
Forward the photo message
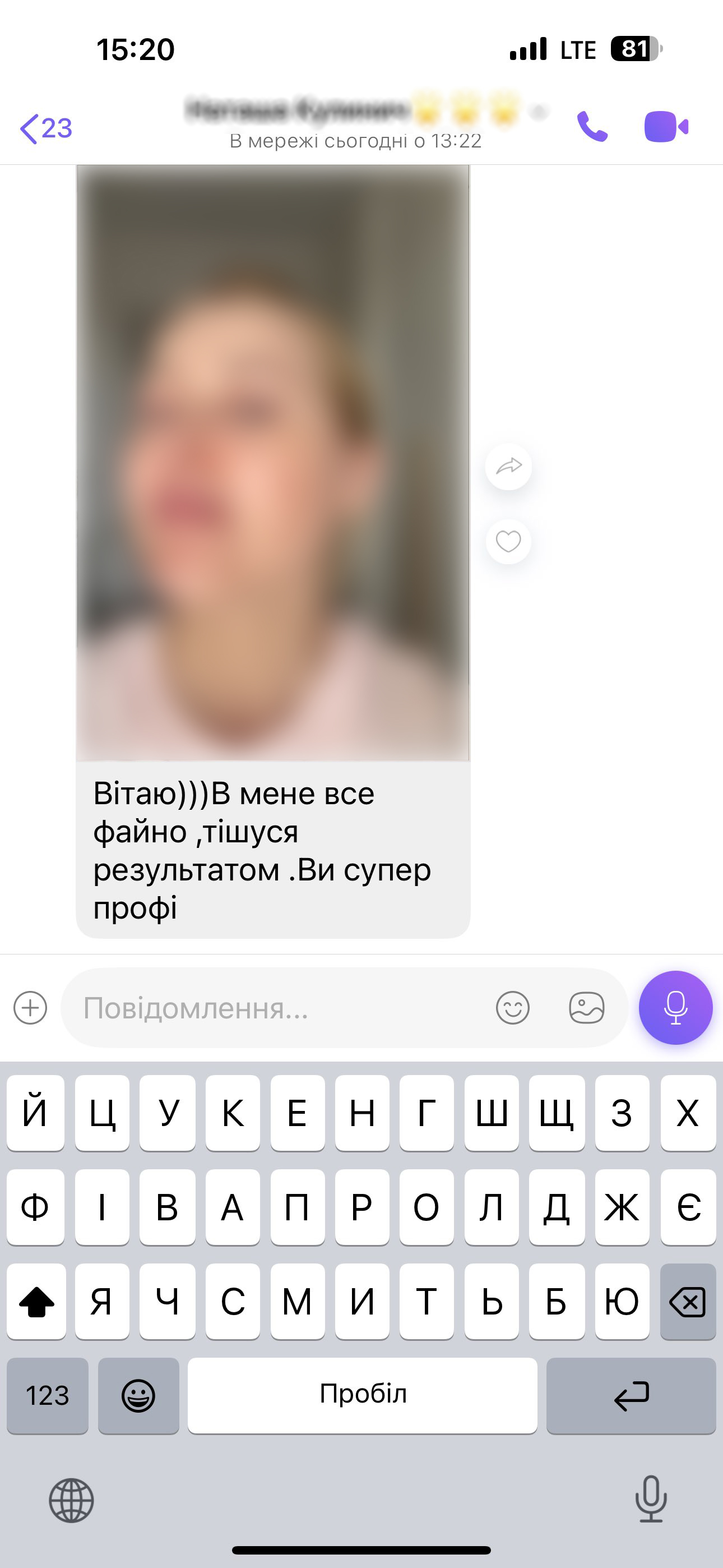[x=508, y=467]
